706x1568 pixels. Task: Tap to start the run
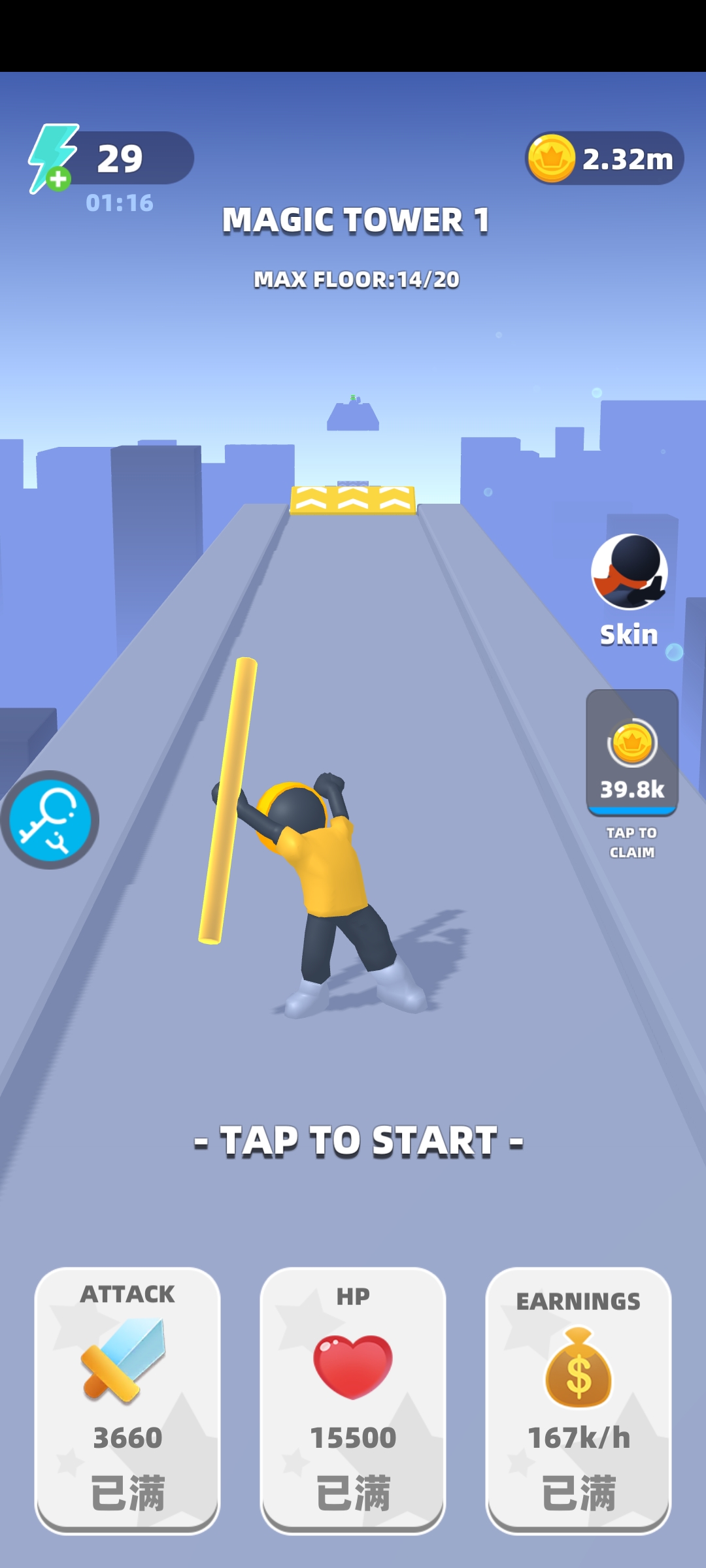[358, 1141]
